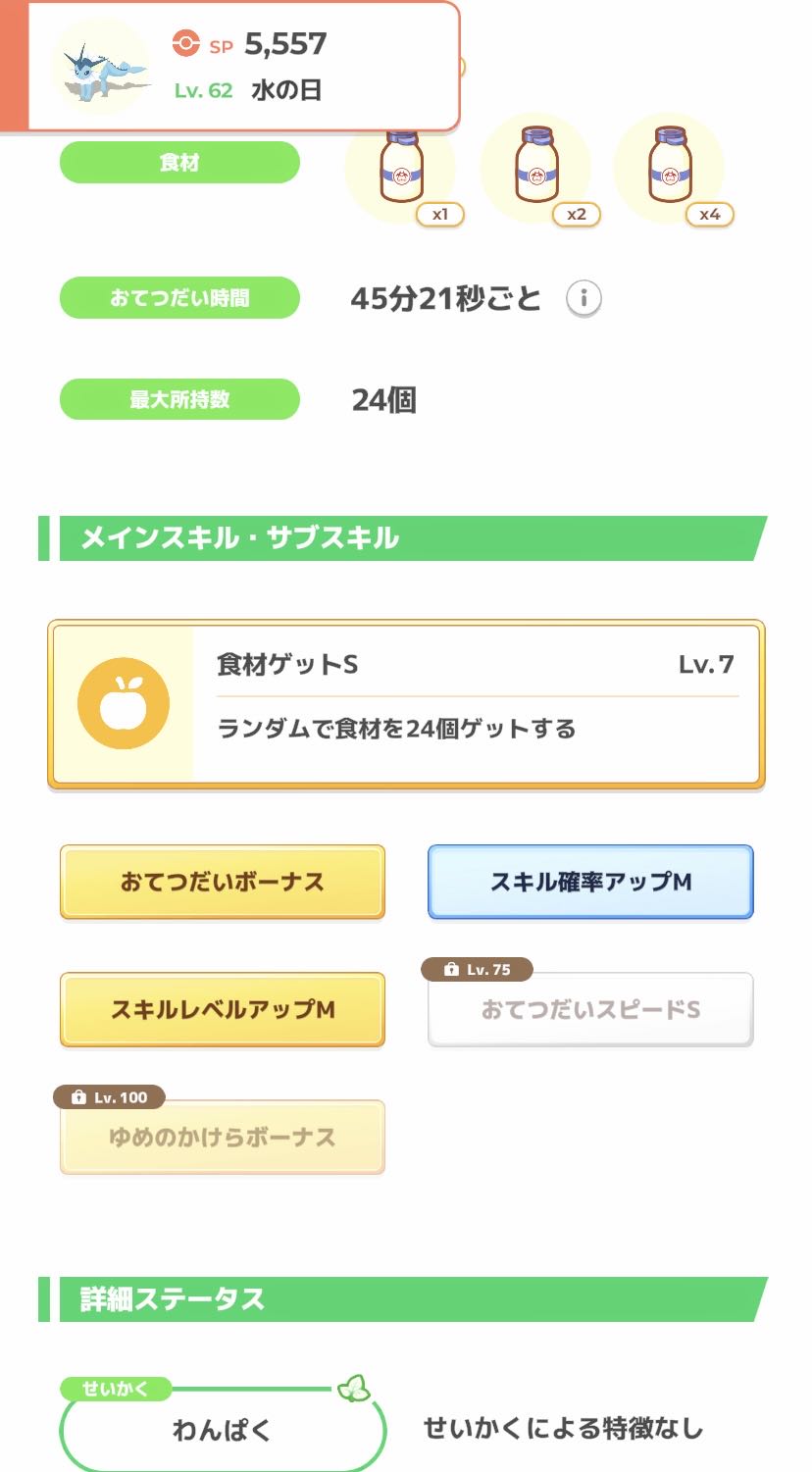Tap the x2 milk ingredient
This screenshot has width=812, height=1472.
tap(536, 173)
